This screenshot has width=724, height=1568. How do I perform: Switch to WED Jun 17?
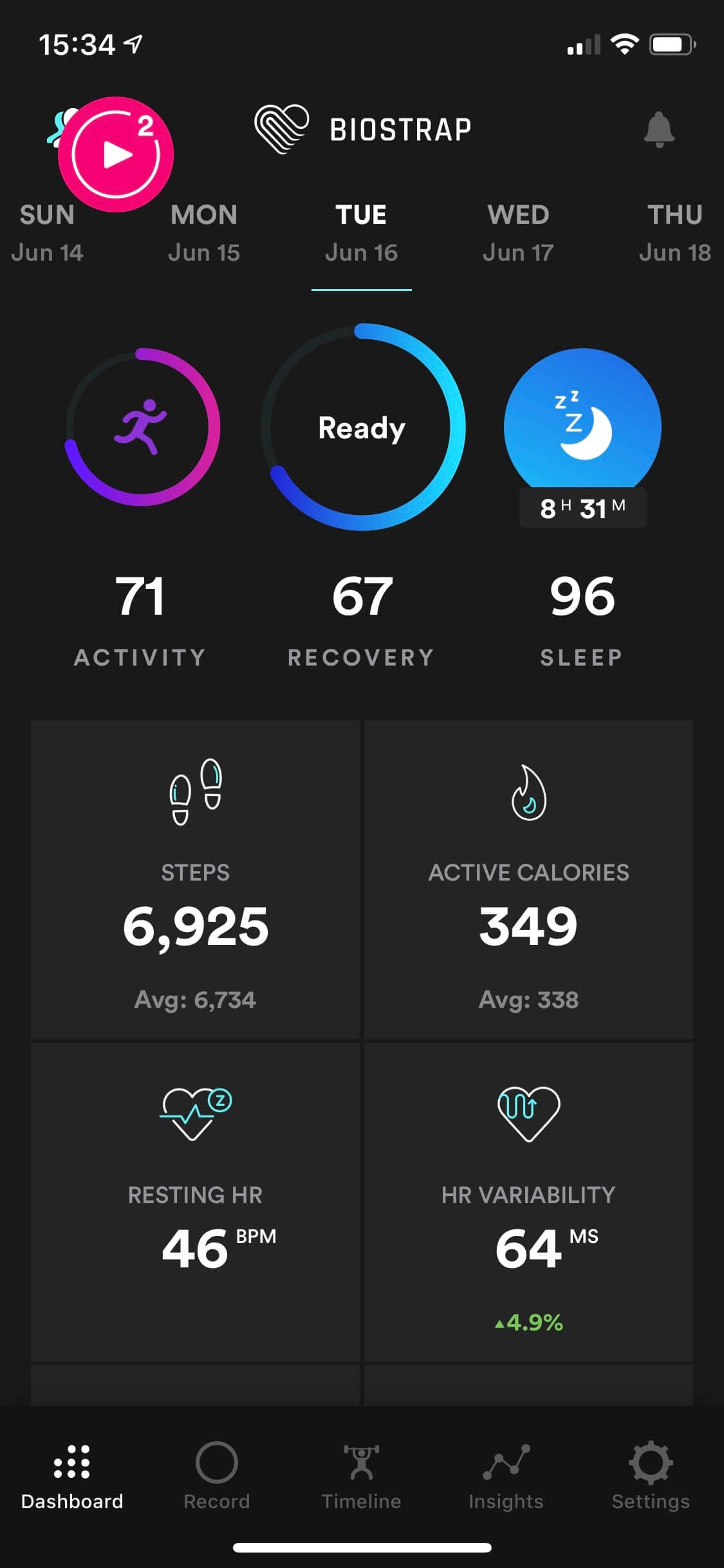(519, 232)
